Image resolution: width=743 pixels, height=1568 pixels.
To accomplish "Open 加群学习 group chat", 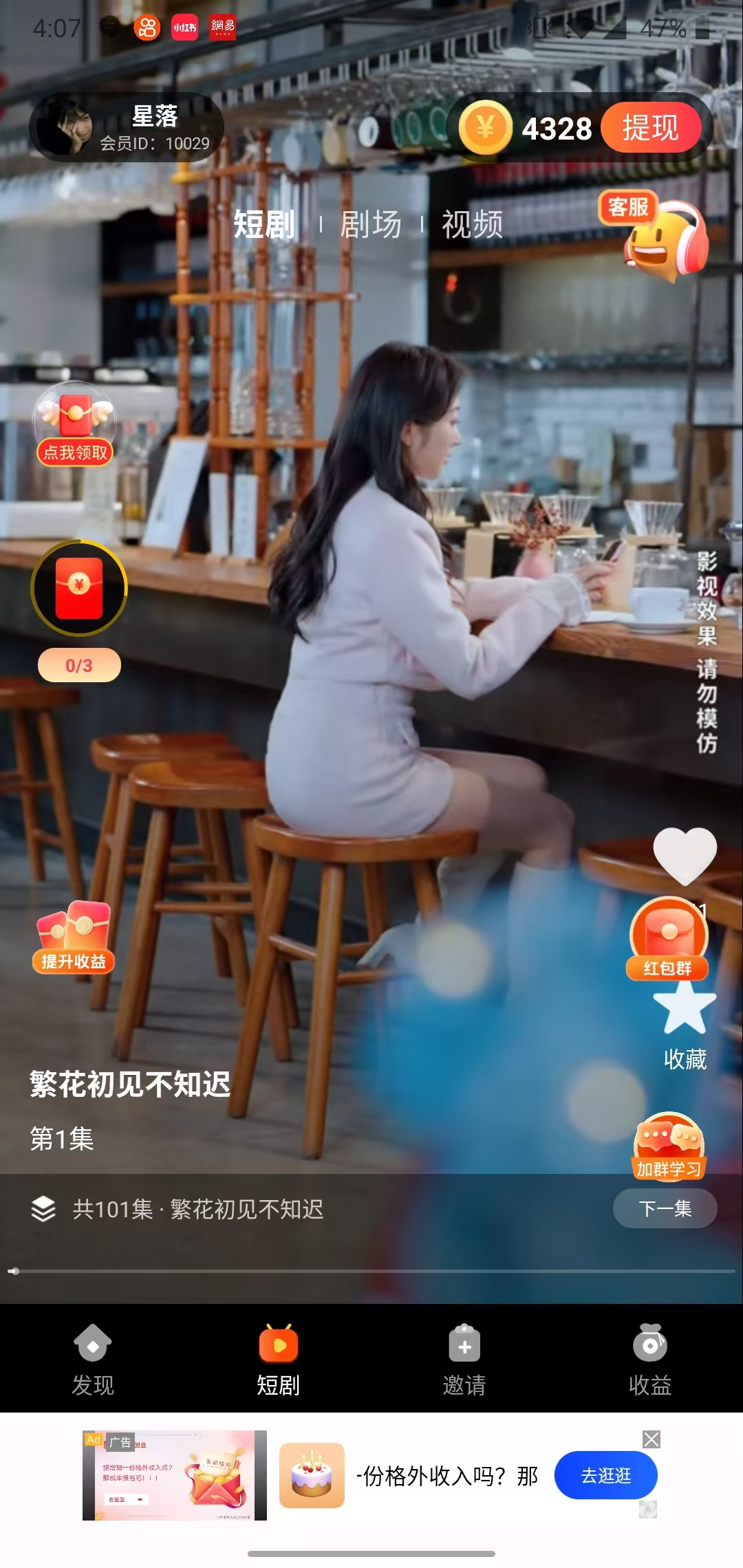I will coord(668,1146).
